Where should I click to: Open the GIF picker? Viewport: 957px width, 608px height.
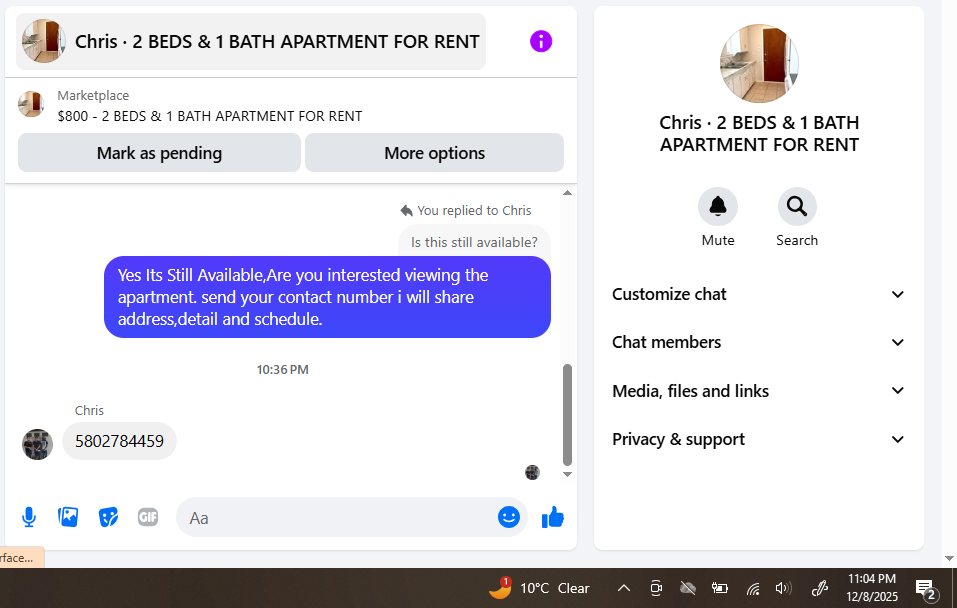(x=148, y=517)
